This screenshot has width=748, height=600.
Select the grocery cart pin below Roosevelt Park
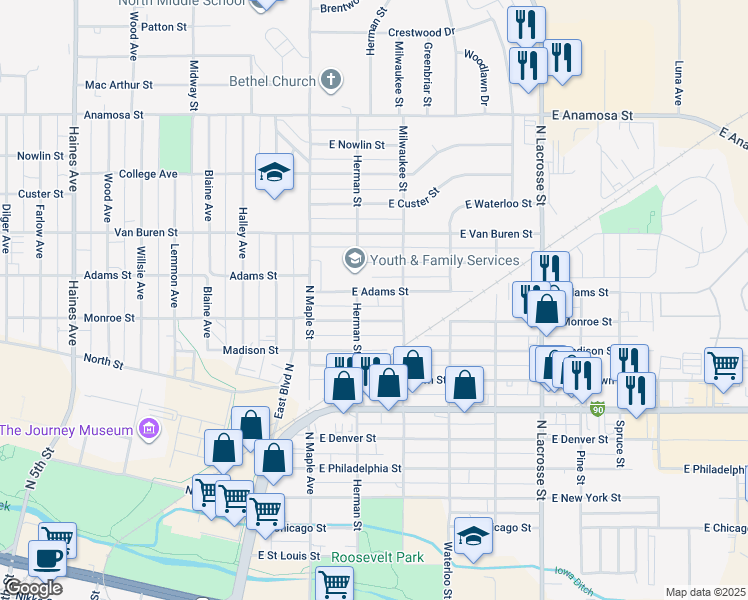click(x=334, y=583)
